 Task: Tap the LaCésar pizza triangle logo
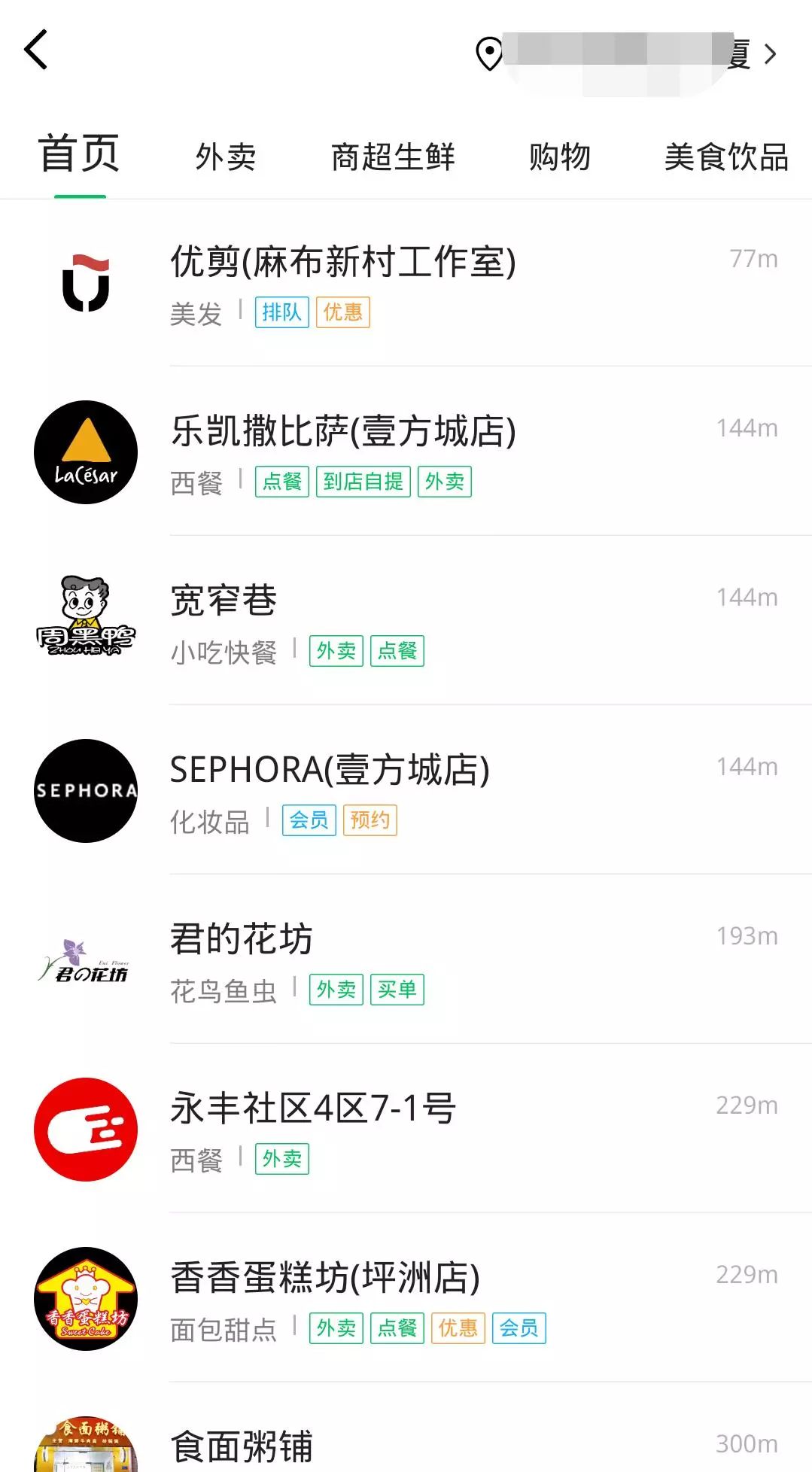[85, 452]
